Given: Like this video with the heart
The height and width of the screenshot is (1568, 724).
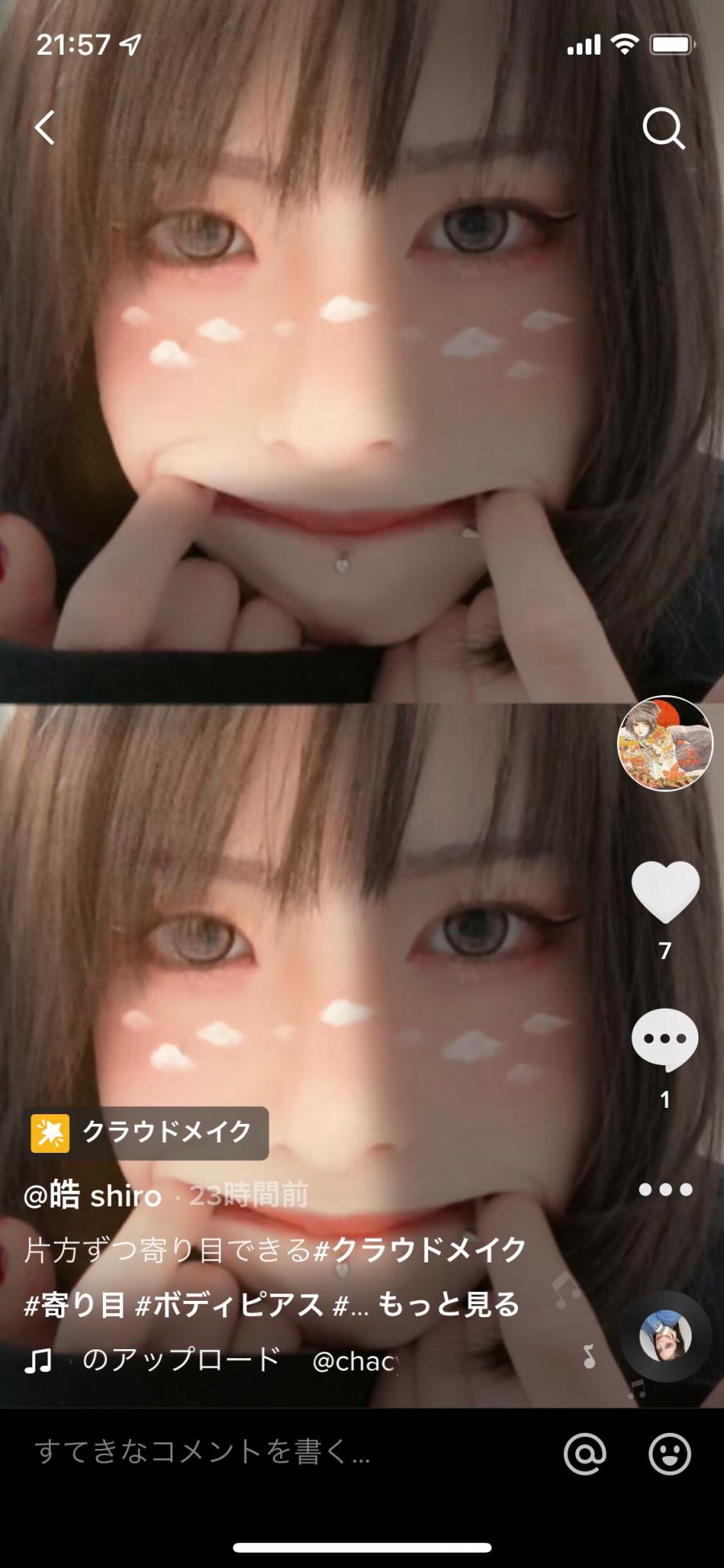Looking at the screenshot, I should pos(665,891).
